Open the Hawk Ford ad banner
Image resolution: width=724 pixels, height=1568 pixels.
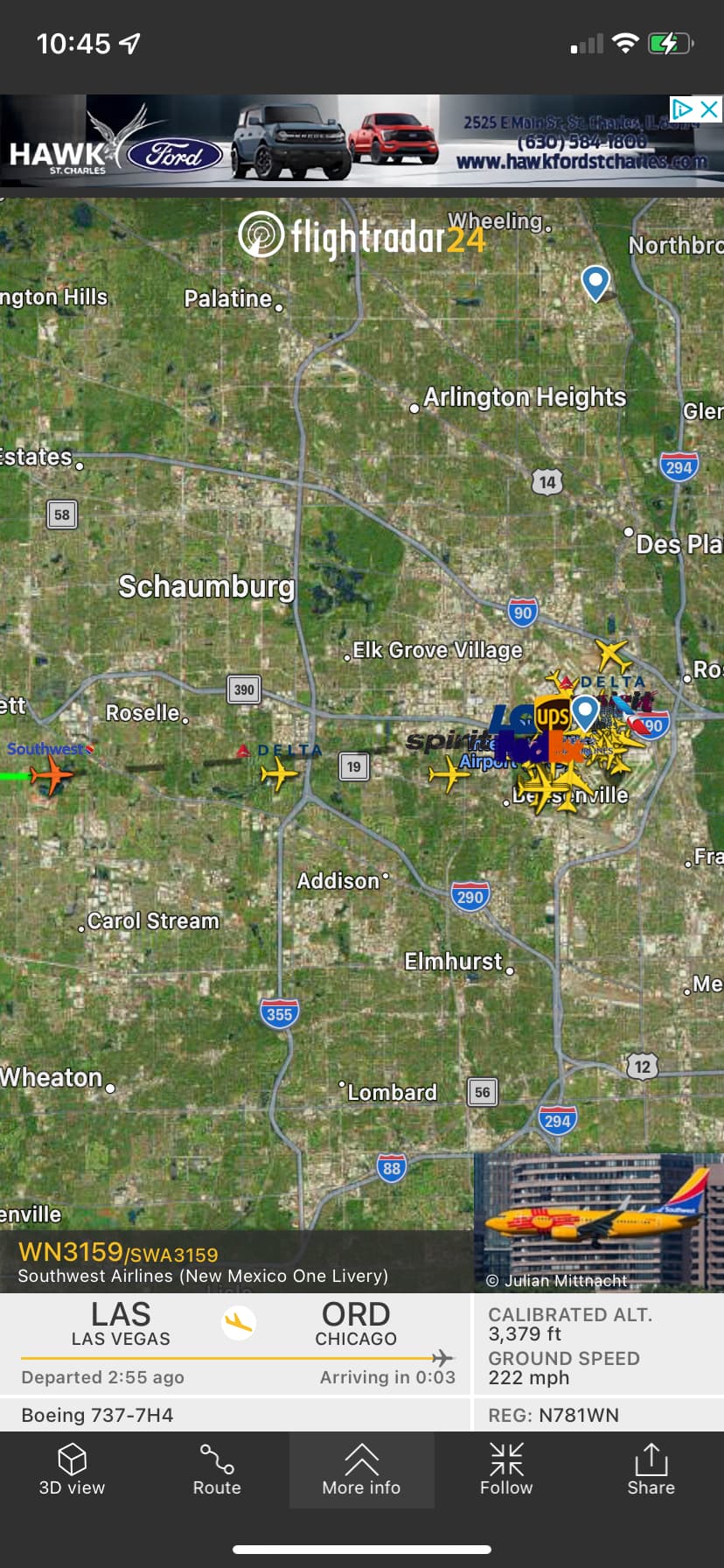(x=350, y=142)
